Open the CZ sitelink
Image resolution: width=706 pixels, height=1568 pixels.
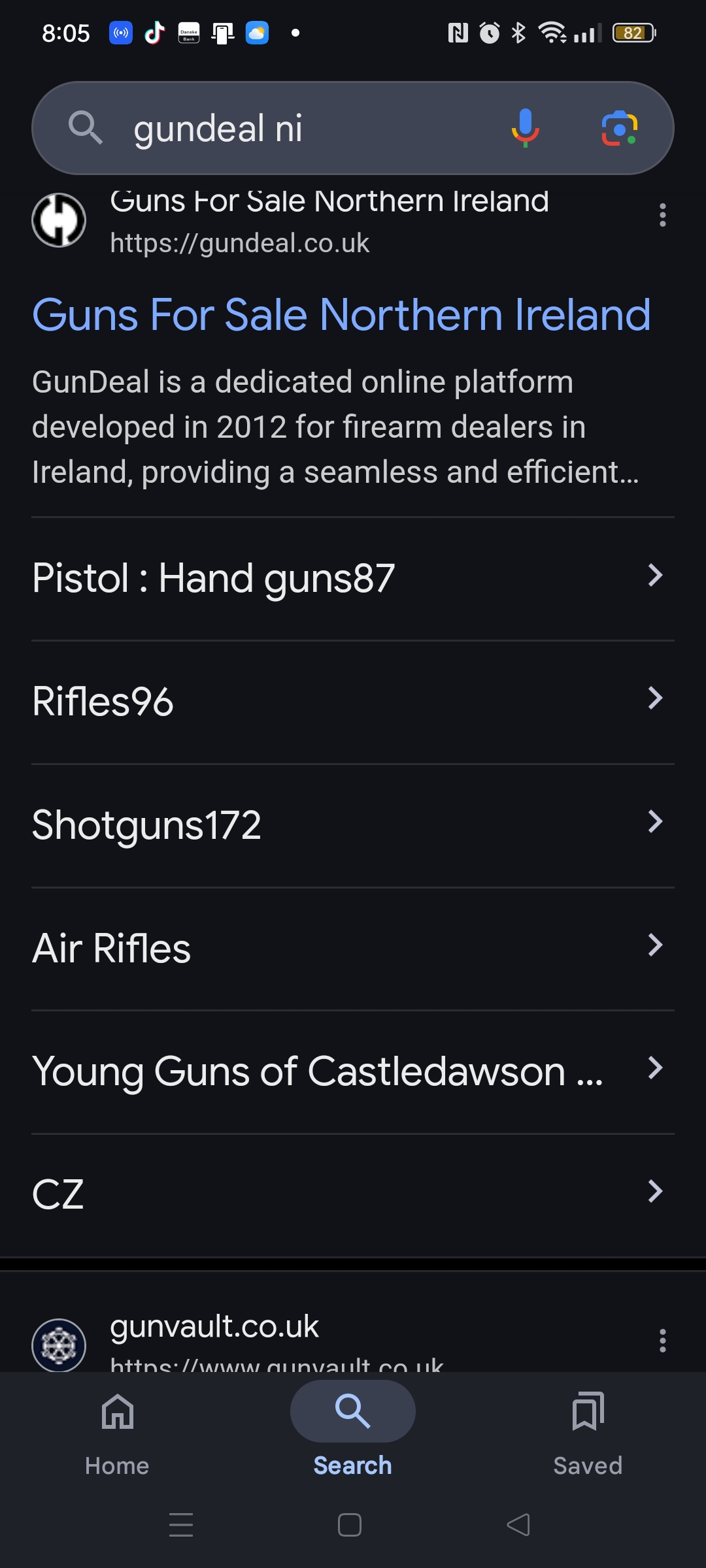coord(353,1195)
